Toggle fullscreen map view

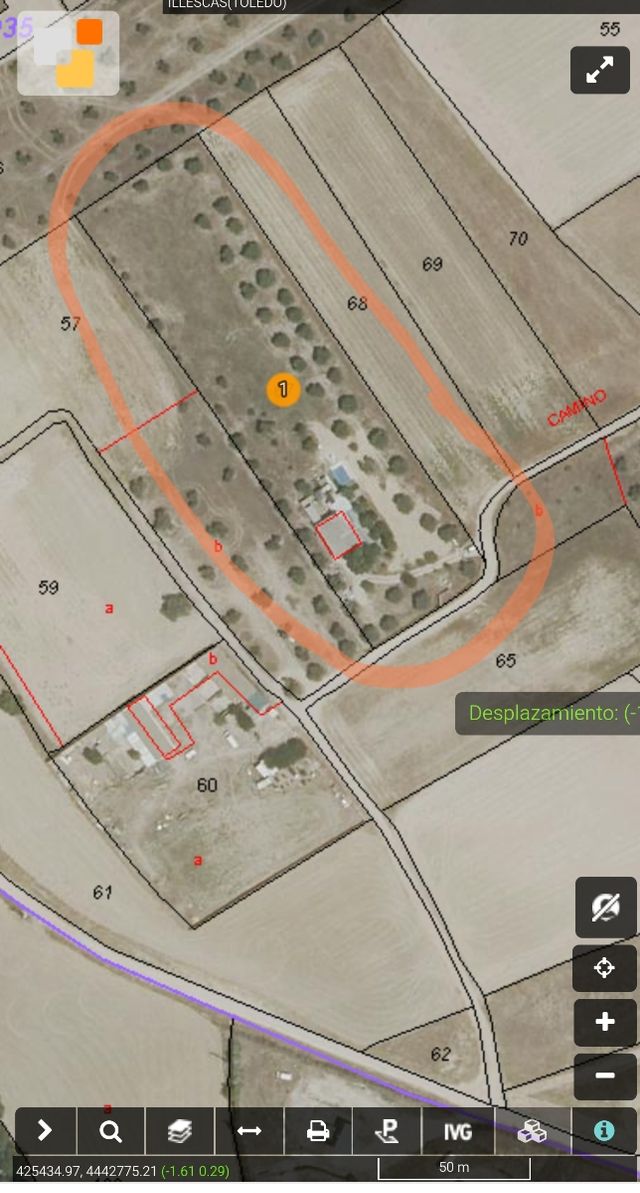[600, 70]
